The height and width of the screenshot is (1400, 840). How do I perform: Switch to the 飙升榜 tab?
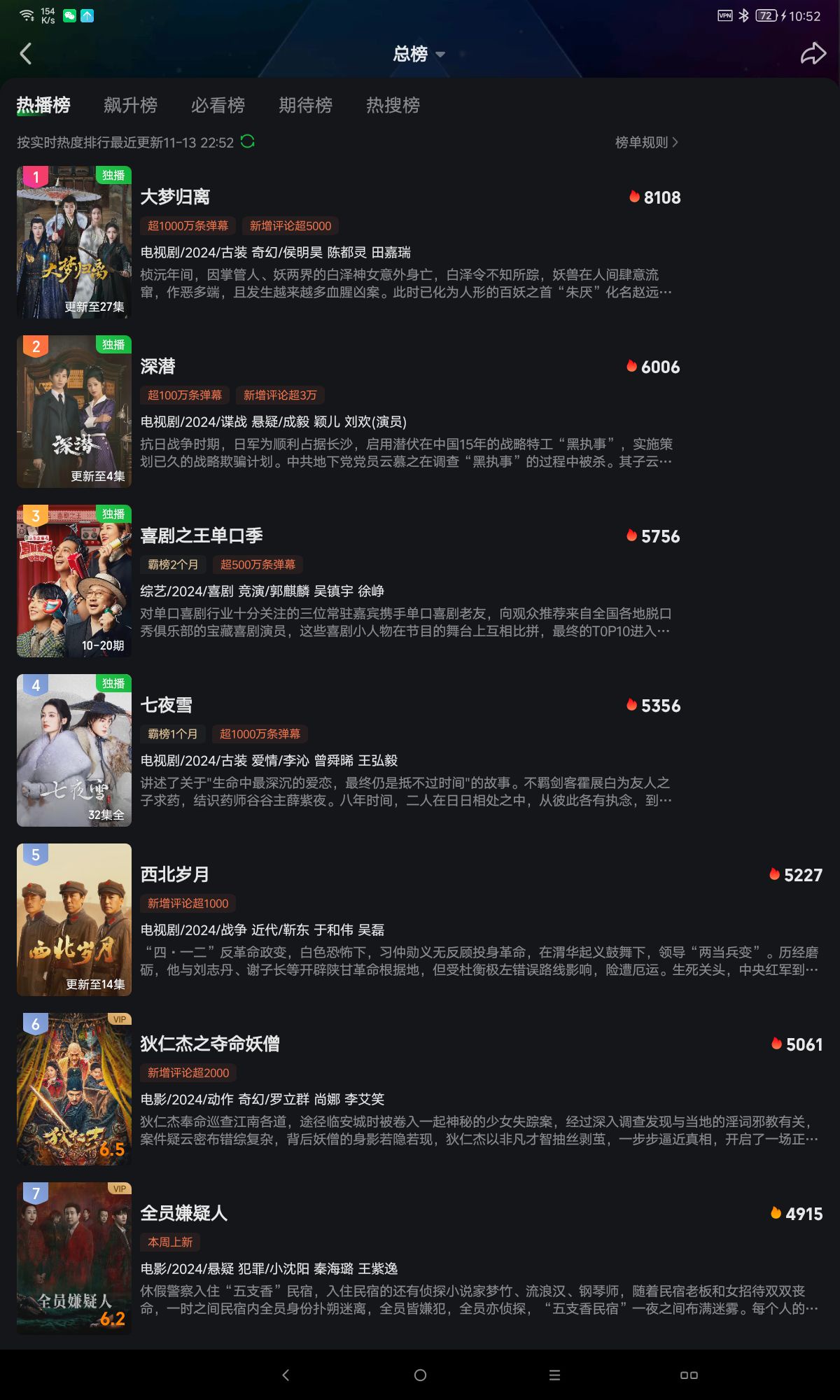(130, 105)
